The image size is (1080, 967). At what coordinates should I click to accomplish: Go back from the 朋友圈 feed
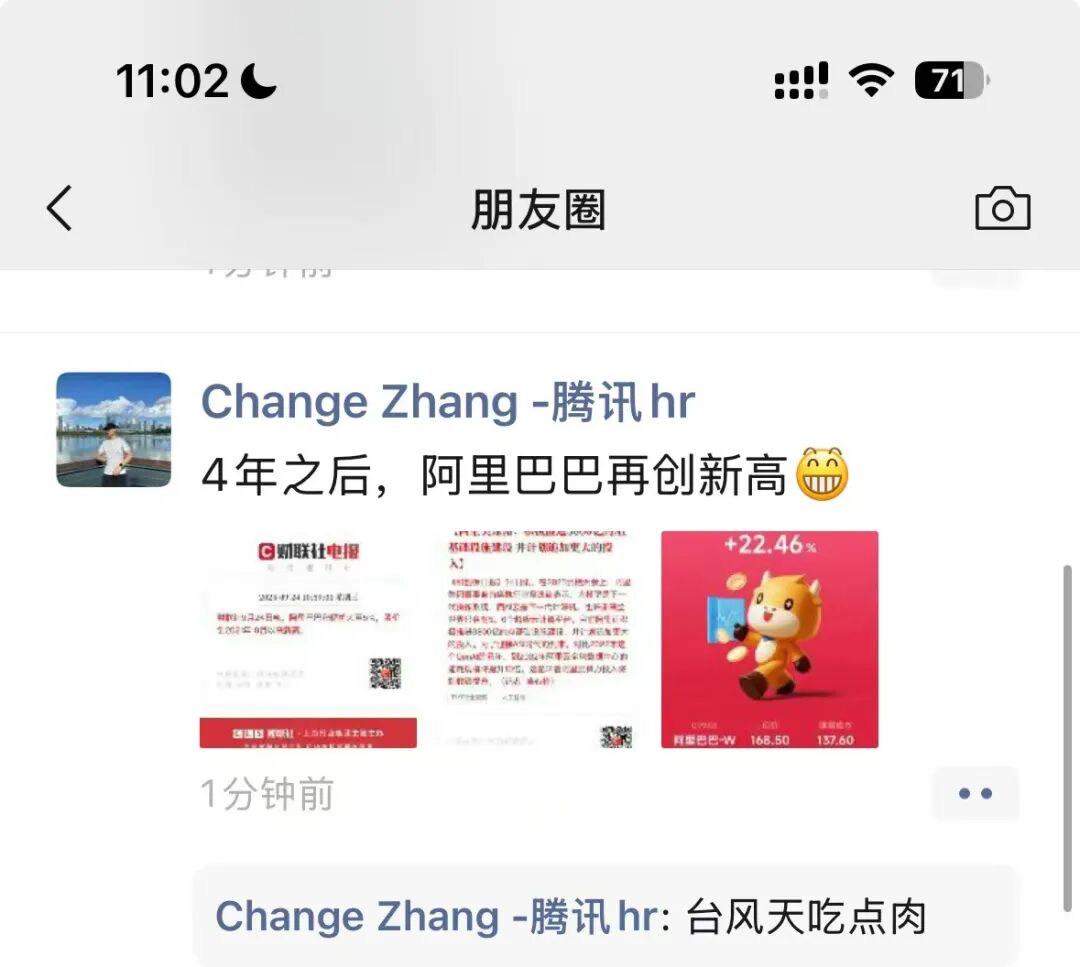[x=60, y=209]
